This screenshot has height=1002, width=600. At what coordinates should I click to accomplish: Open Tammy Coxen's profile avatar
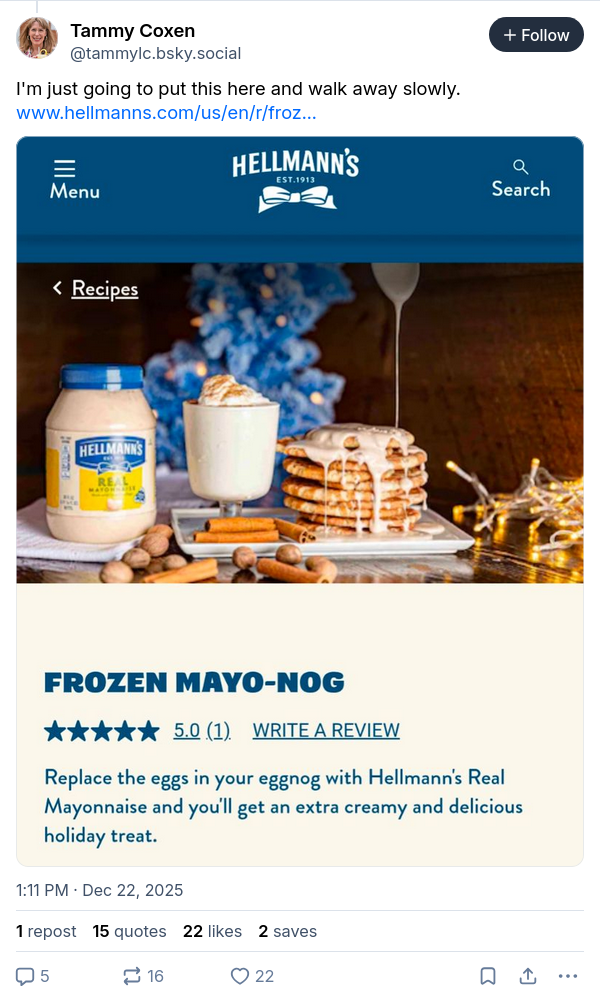tap(37, 38)
